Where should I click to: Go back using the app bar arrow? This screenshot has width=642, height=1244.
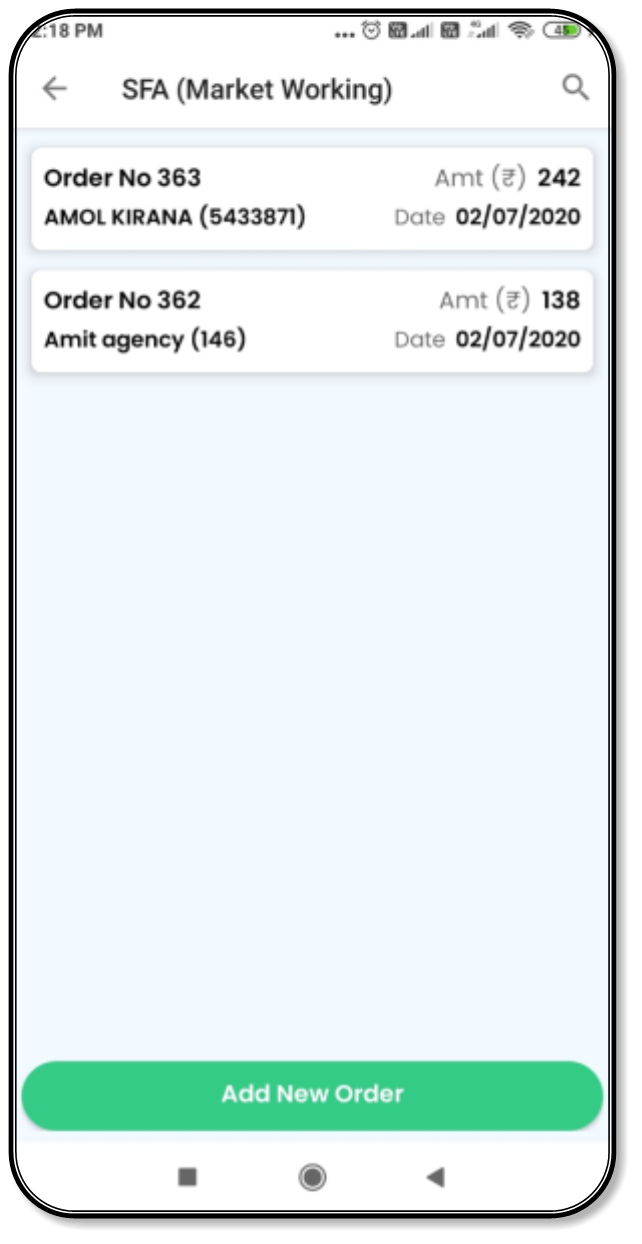coord(55,89)
